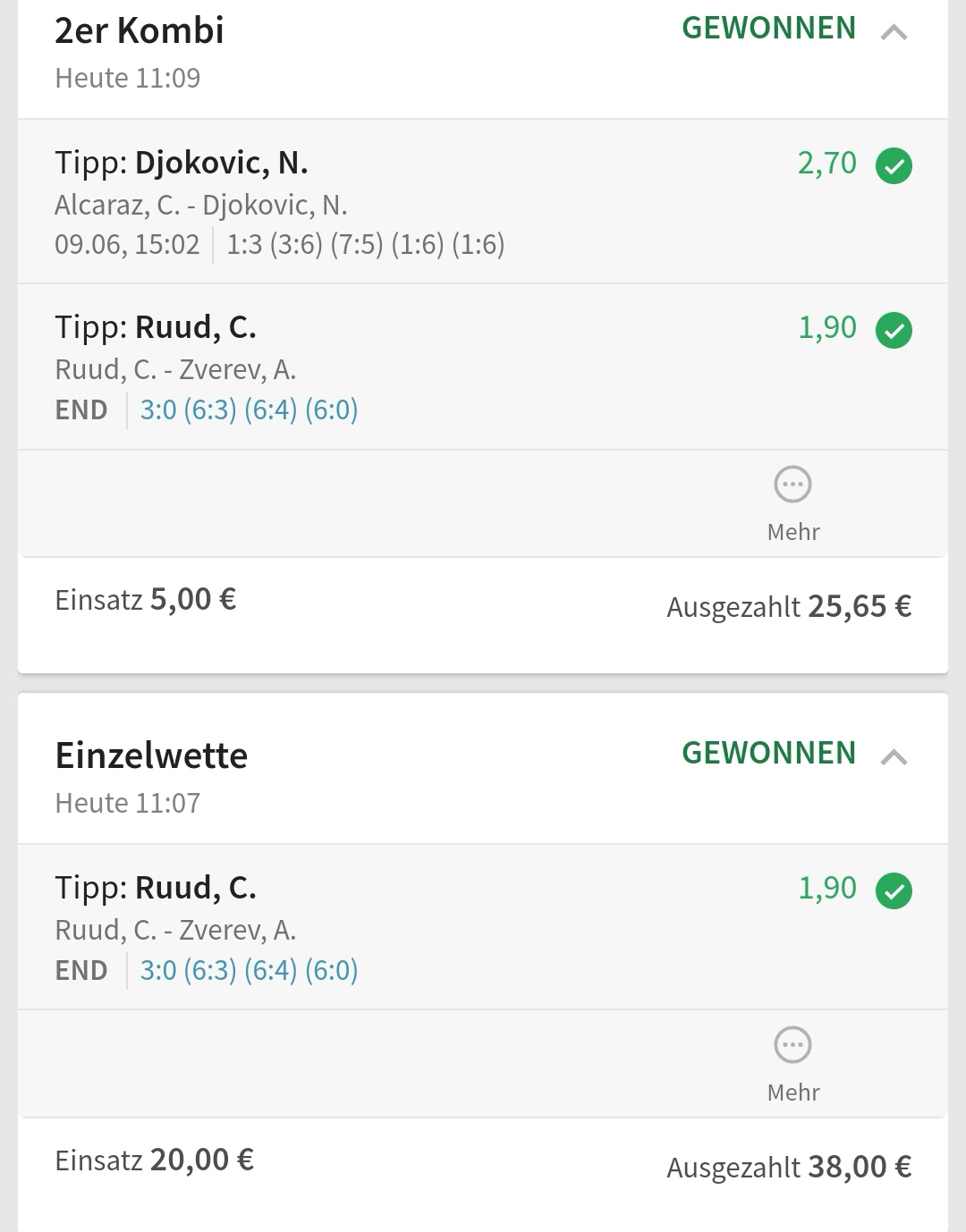
Task: Collapse the Einzelwette bet slip
Action: [x=894, y=757]
